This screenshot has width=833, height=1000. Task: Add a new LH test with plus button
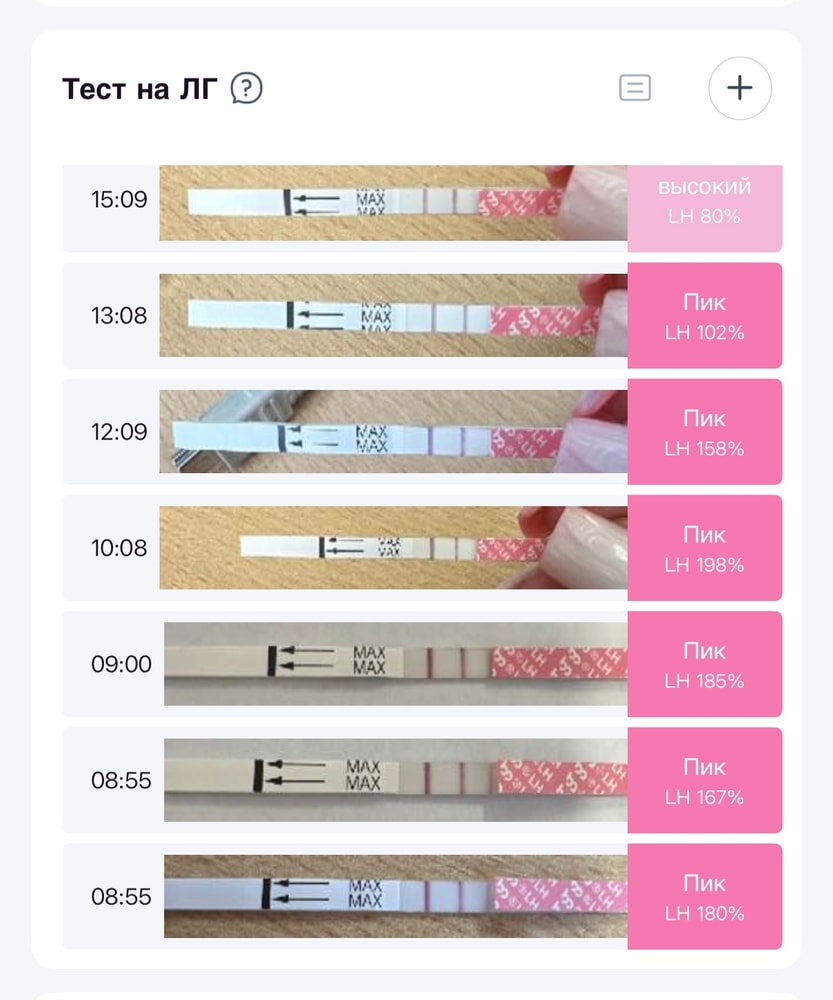pos(739,88)
